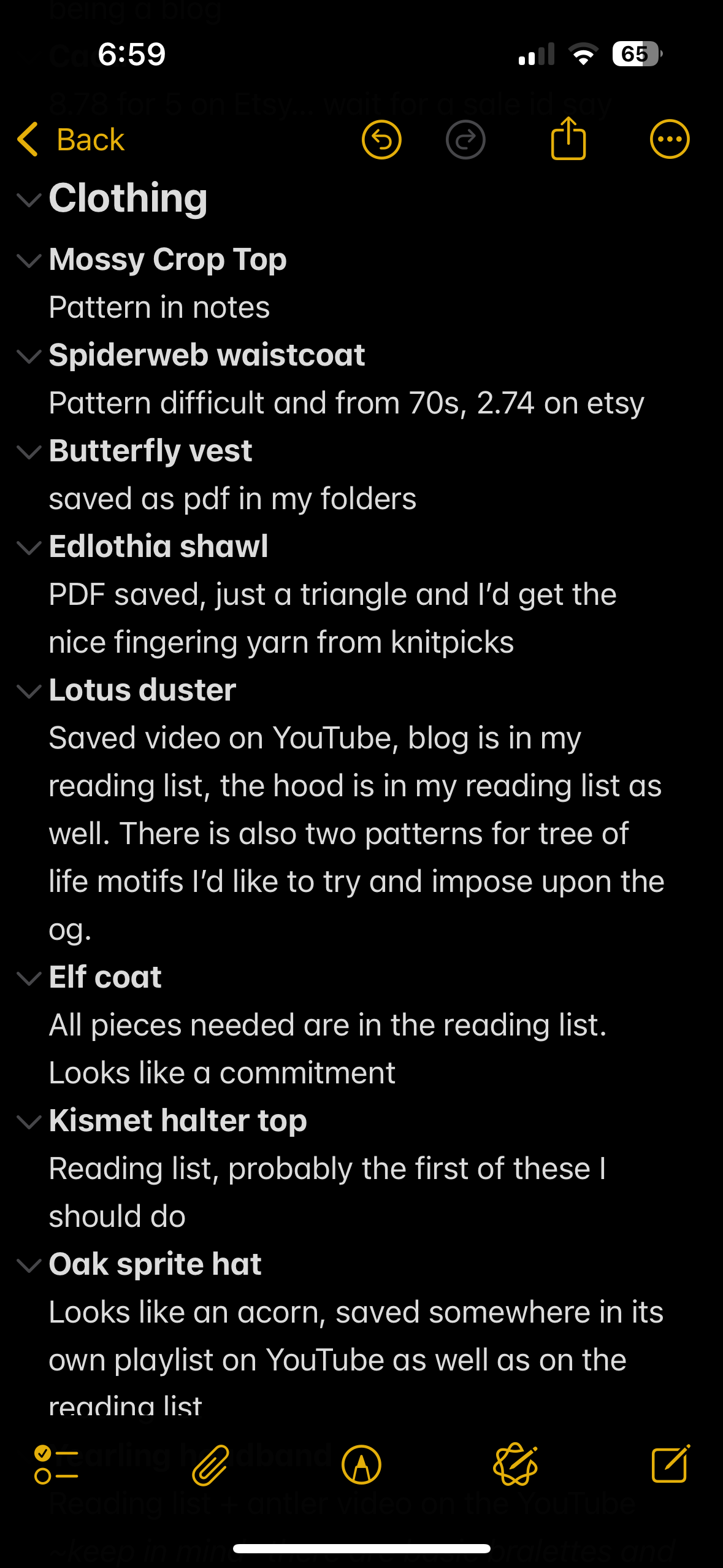Collapse the Kismet halter top section
723x1568 pixels.
[x=29, y=1122]
